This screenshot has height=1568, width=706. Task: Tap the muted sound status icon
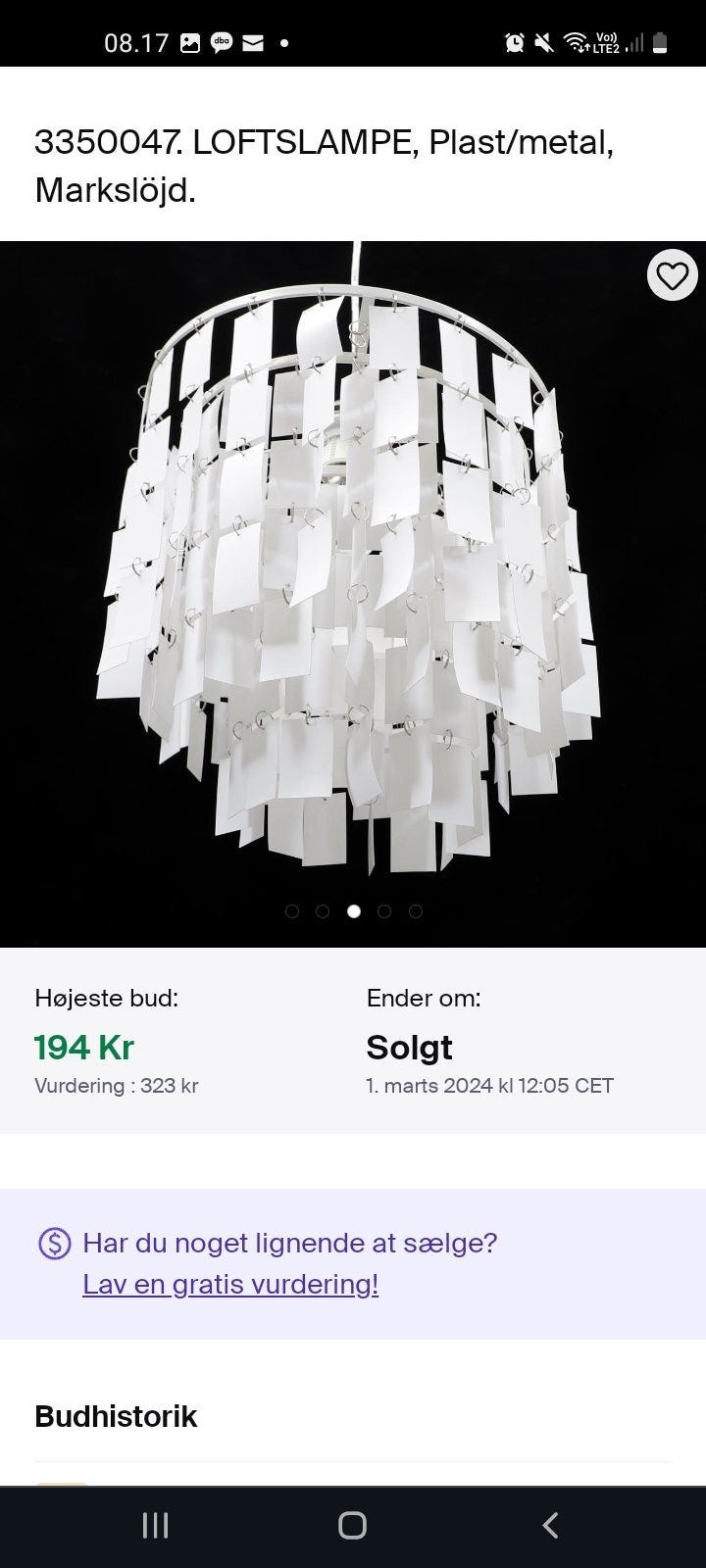pyautogui.click(x=543, y=43)
